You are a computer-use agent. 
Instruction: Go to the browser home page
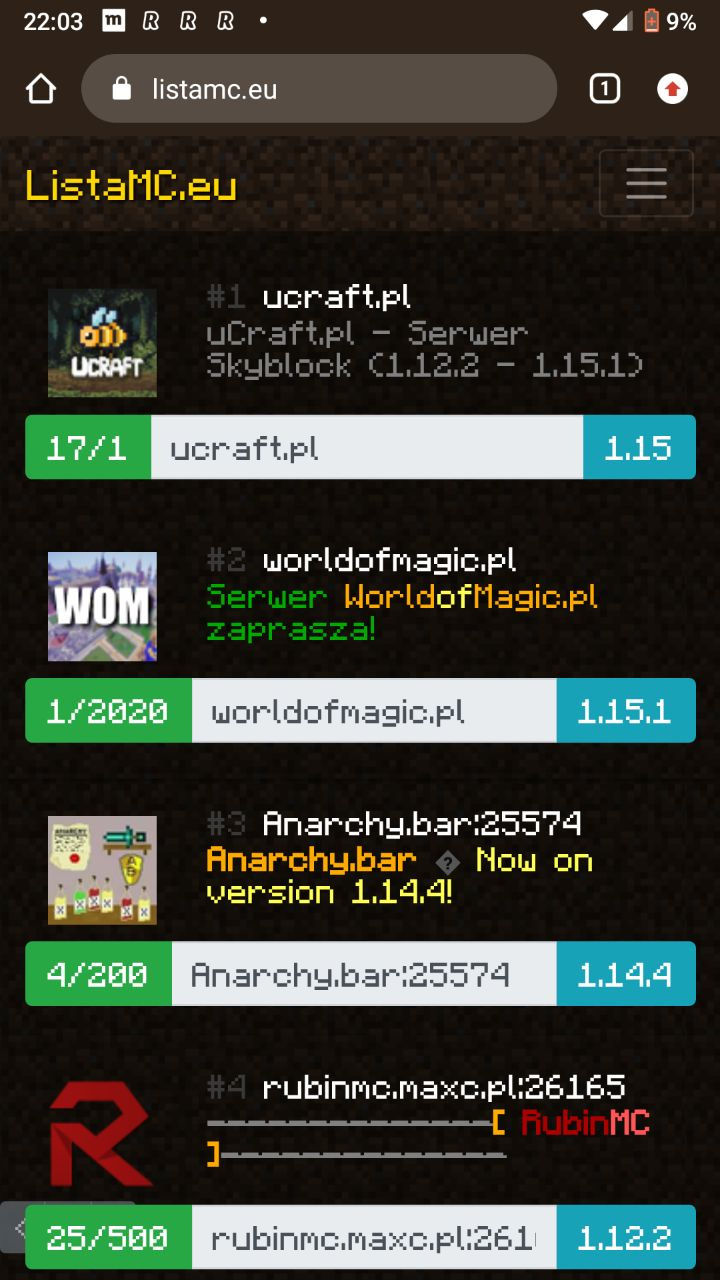tap(41, 89)
